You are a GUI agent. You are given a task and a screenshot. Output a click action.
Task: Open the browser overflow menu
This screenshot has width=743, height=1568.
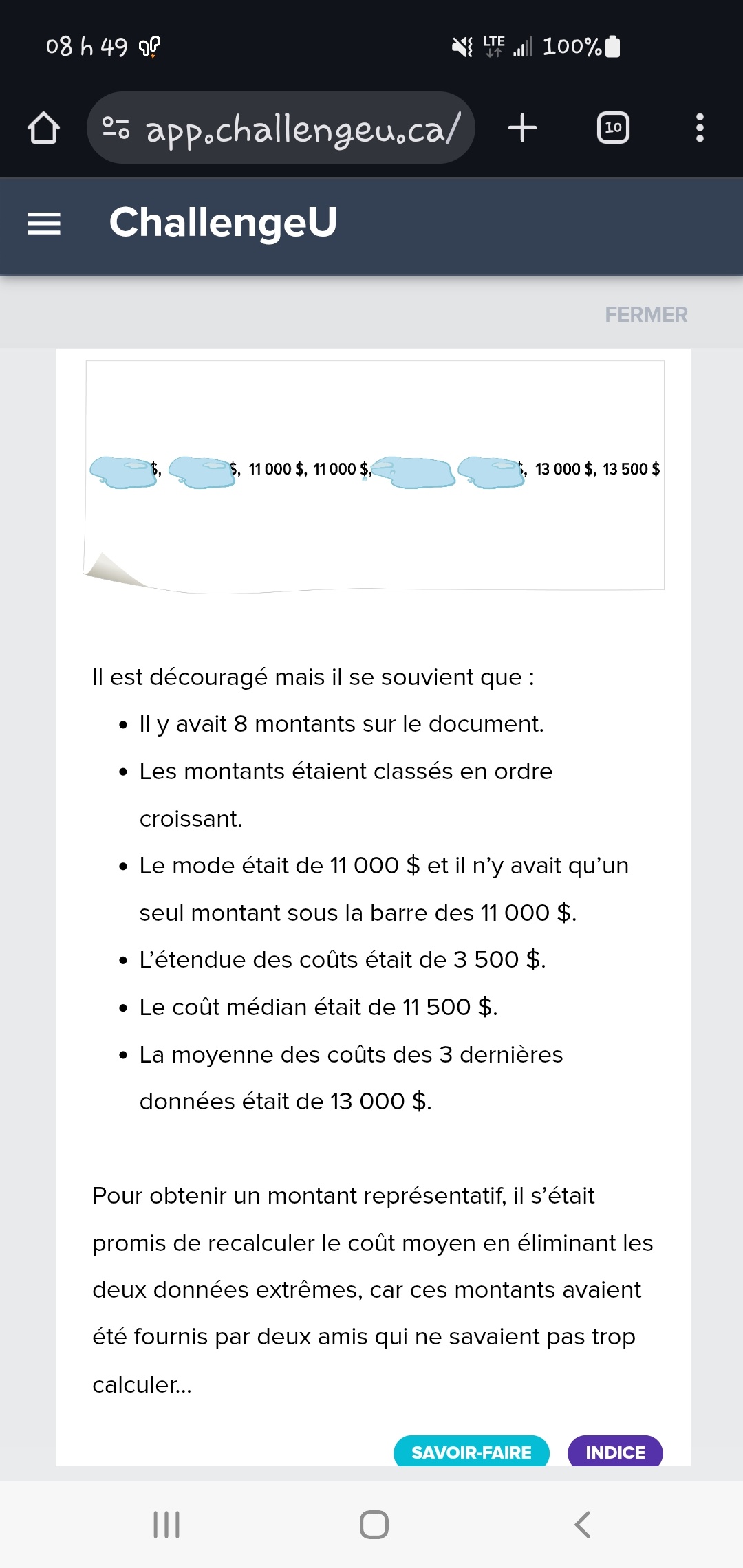point(700,128)
